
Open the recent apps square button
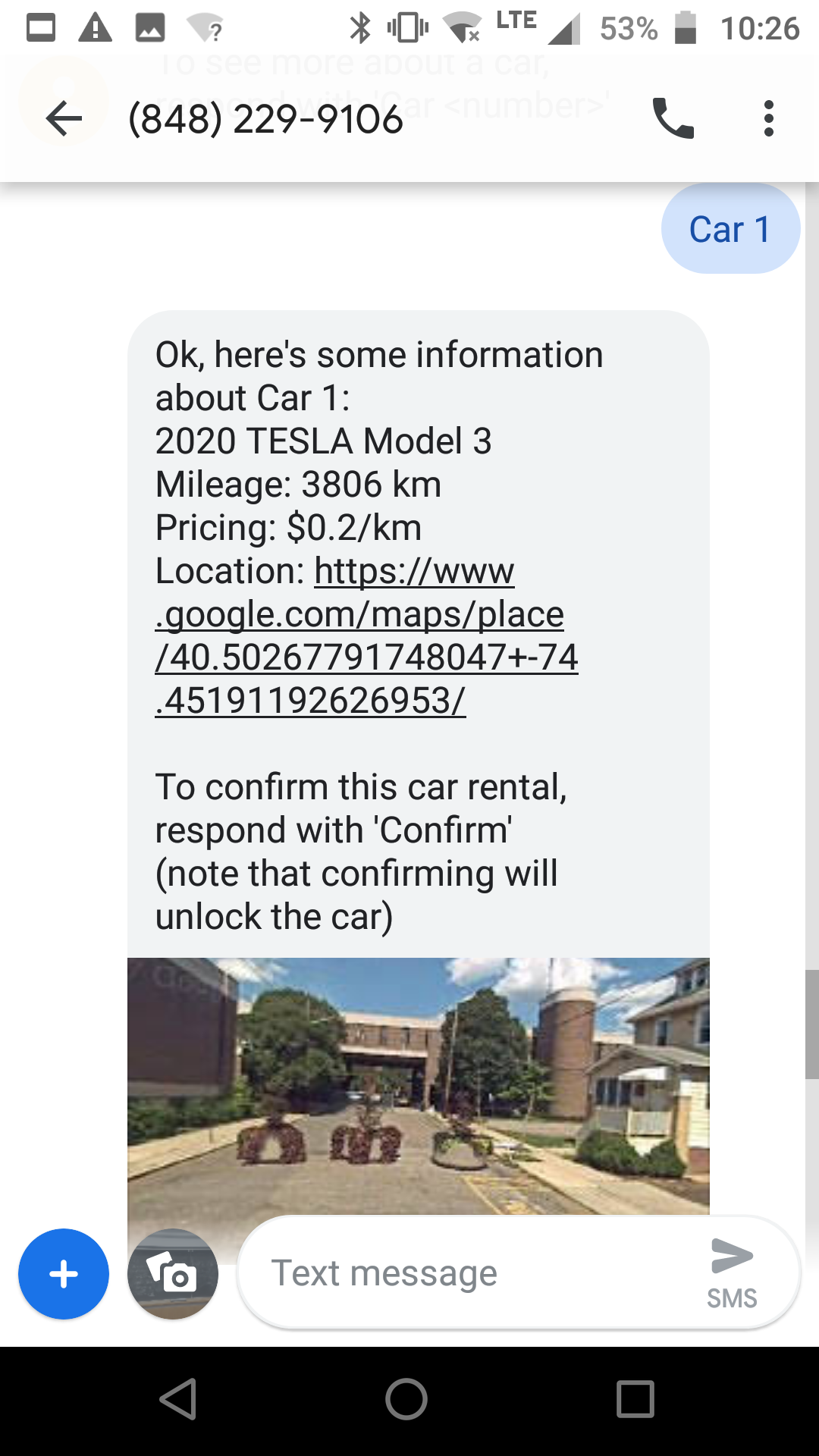(635, 1399)
